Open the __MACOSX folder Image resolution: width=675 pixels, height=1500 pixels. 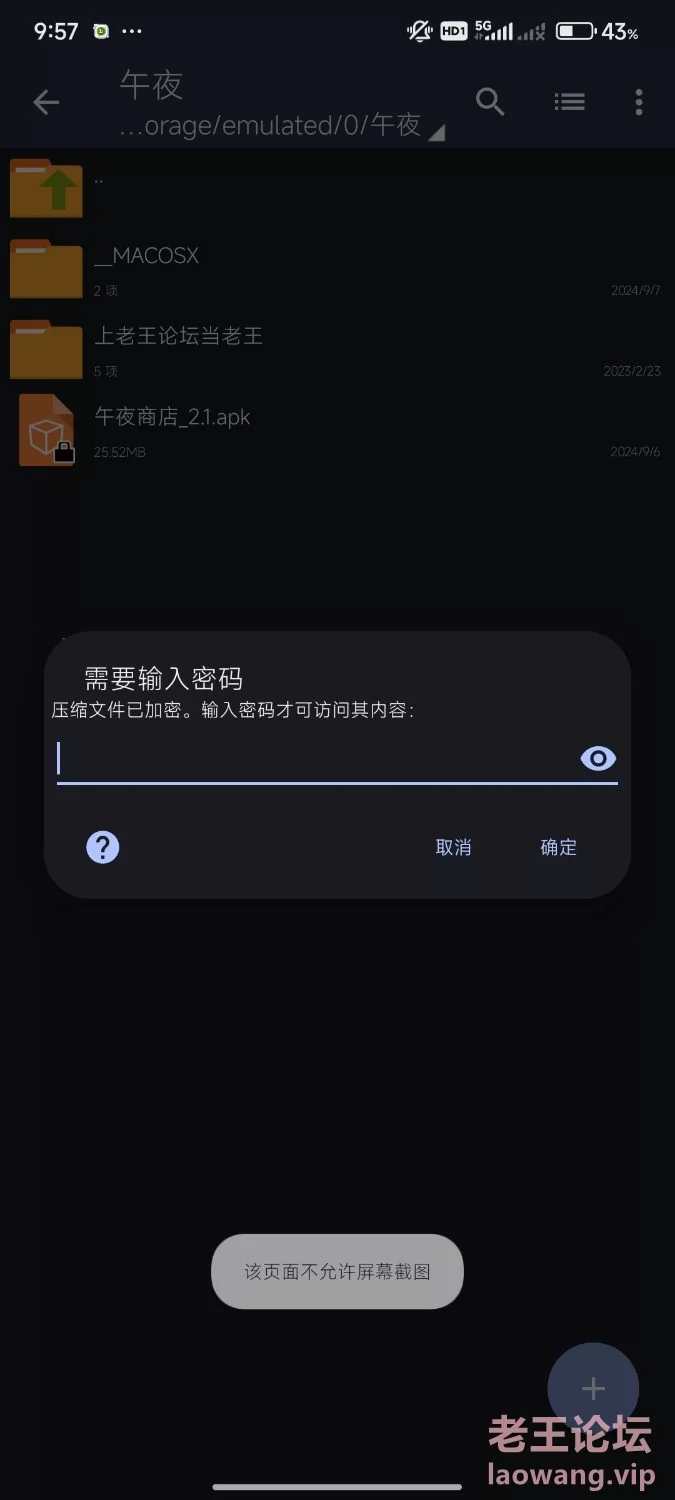tap(337, 268)
